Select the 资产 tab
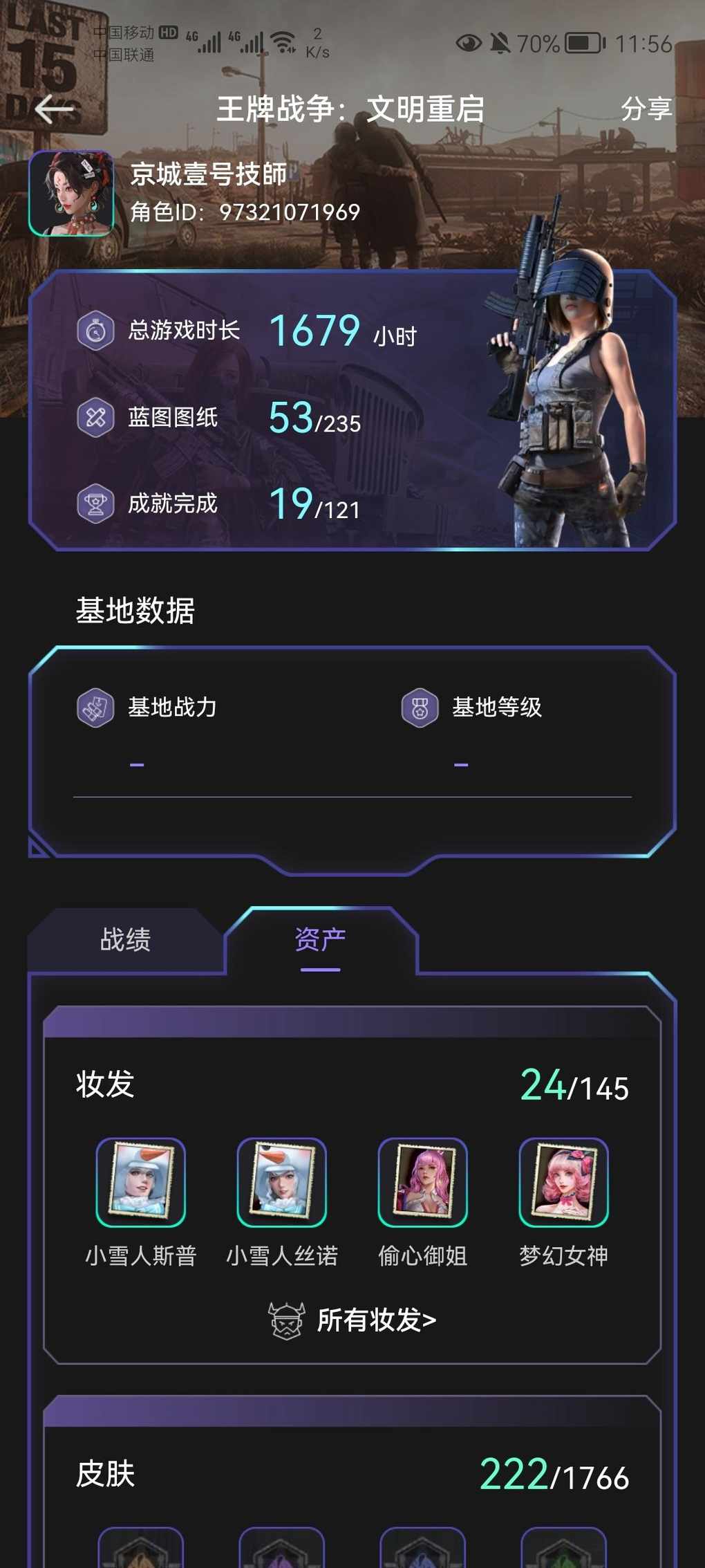 (x=320, y=939)
